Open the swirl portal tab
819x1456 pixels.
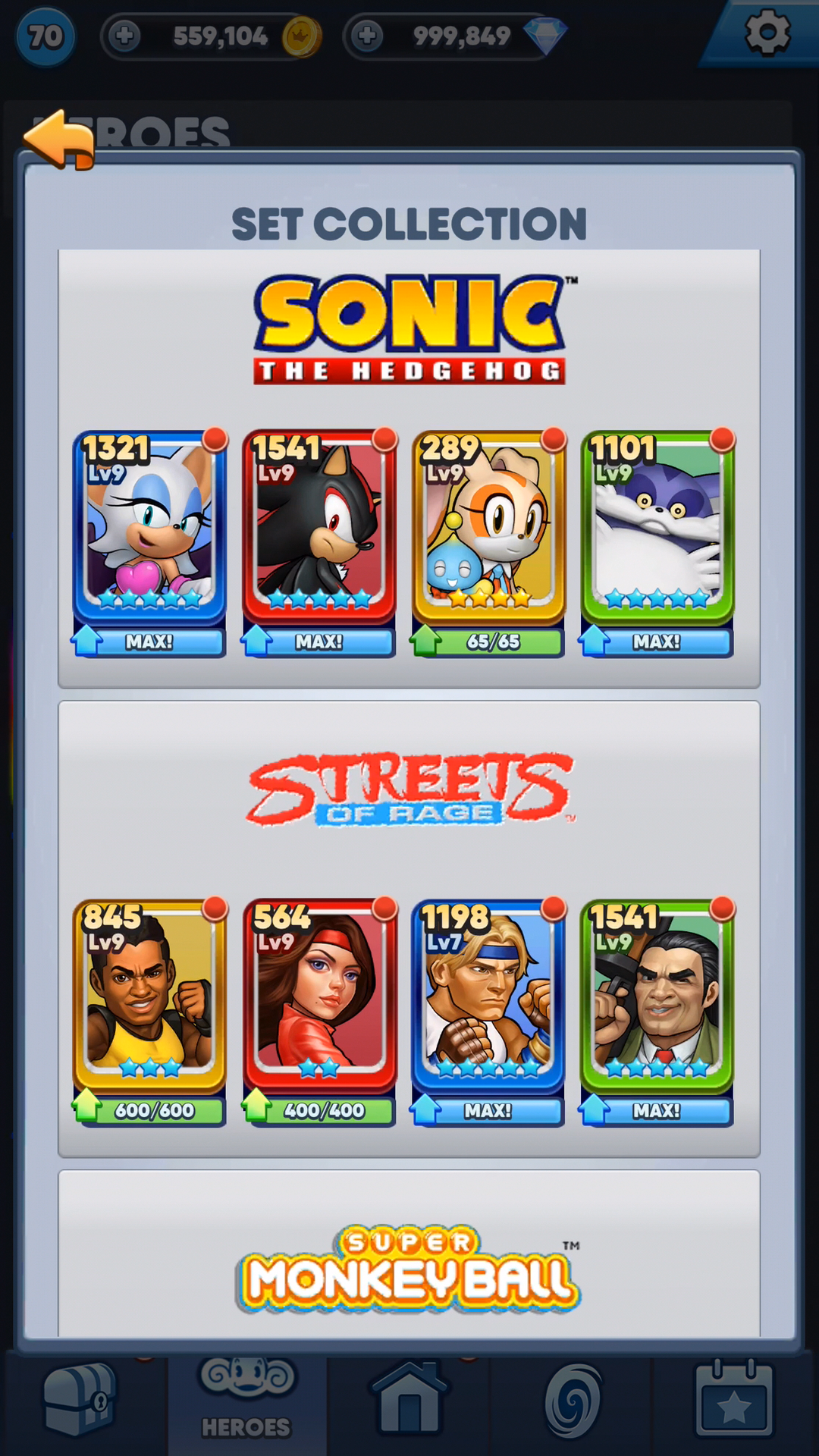[x=573, y=1400]
